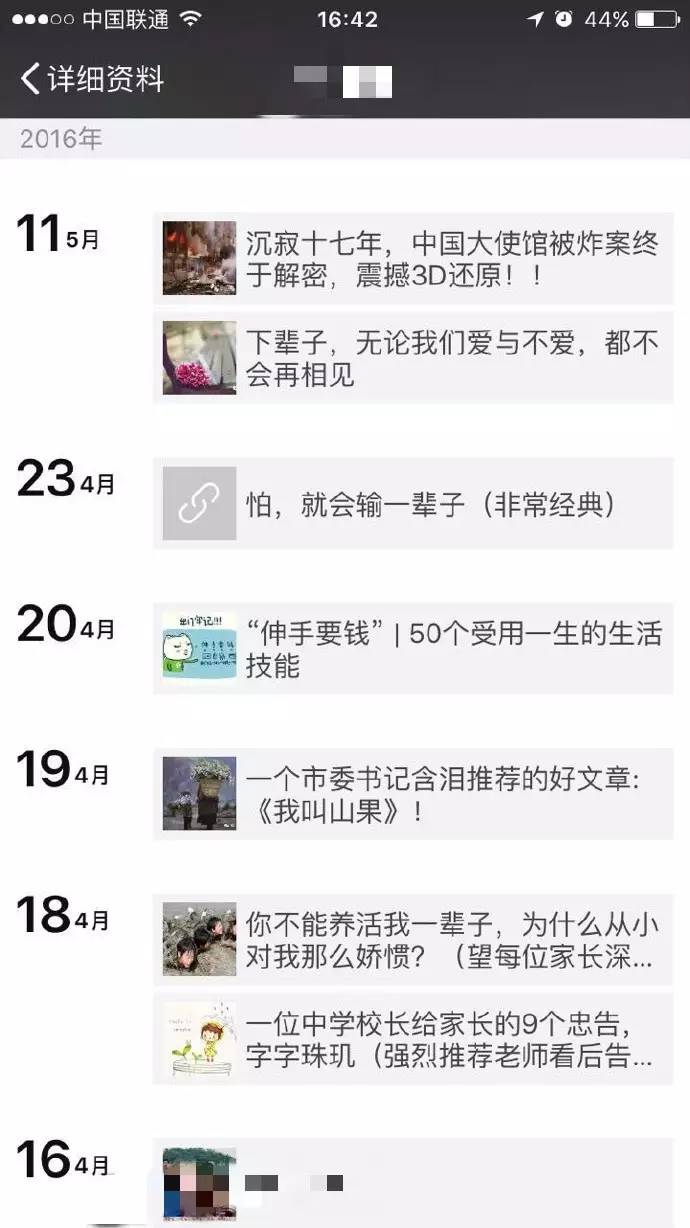
Task: Go back to 详细资料
Action: tap(92, 79)
